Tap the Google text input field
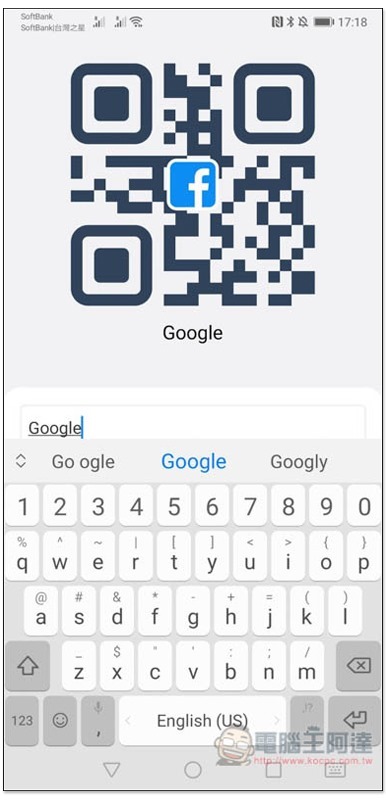This screenshot has height=800, width=386. click(193, 422)
